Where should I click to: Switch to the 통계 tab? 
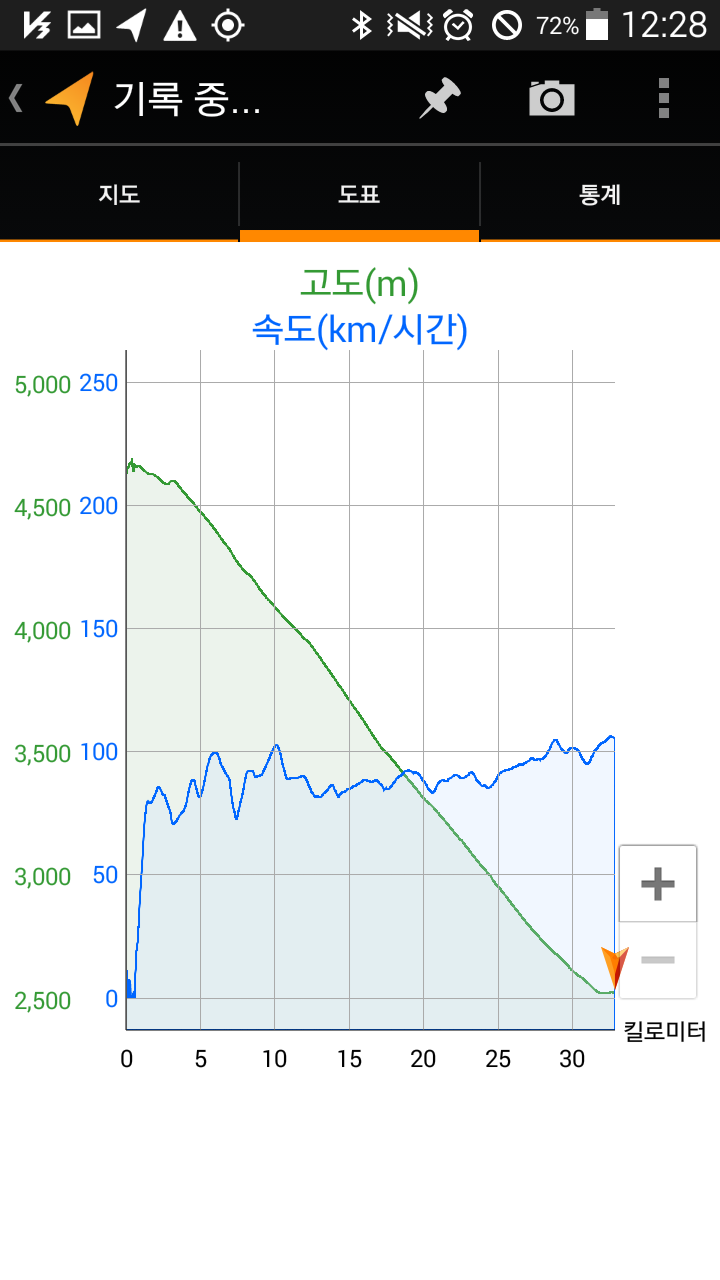tap(600, 194)
